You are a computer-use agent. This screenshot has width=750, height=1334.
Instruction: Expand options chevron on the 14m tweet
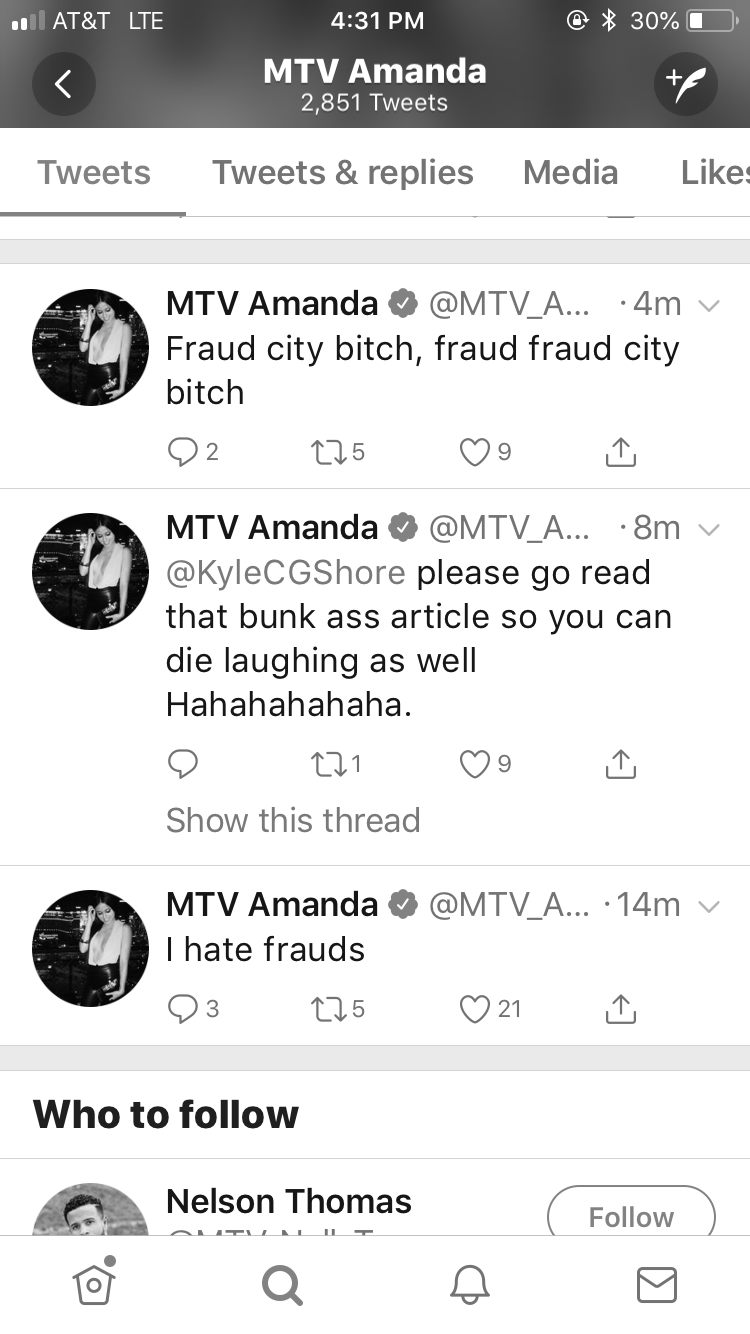coord(708,906)
